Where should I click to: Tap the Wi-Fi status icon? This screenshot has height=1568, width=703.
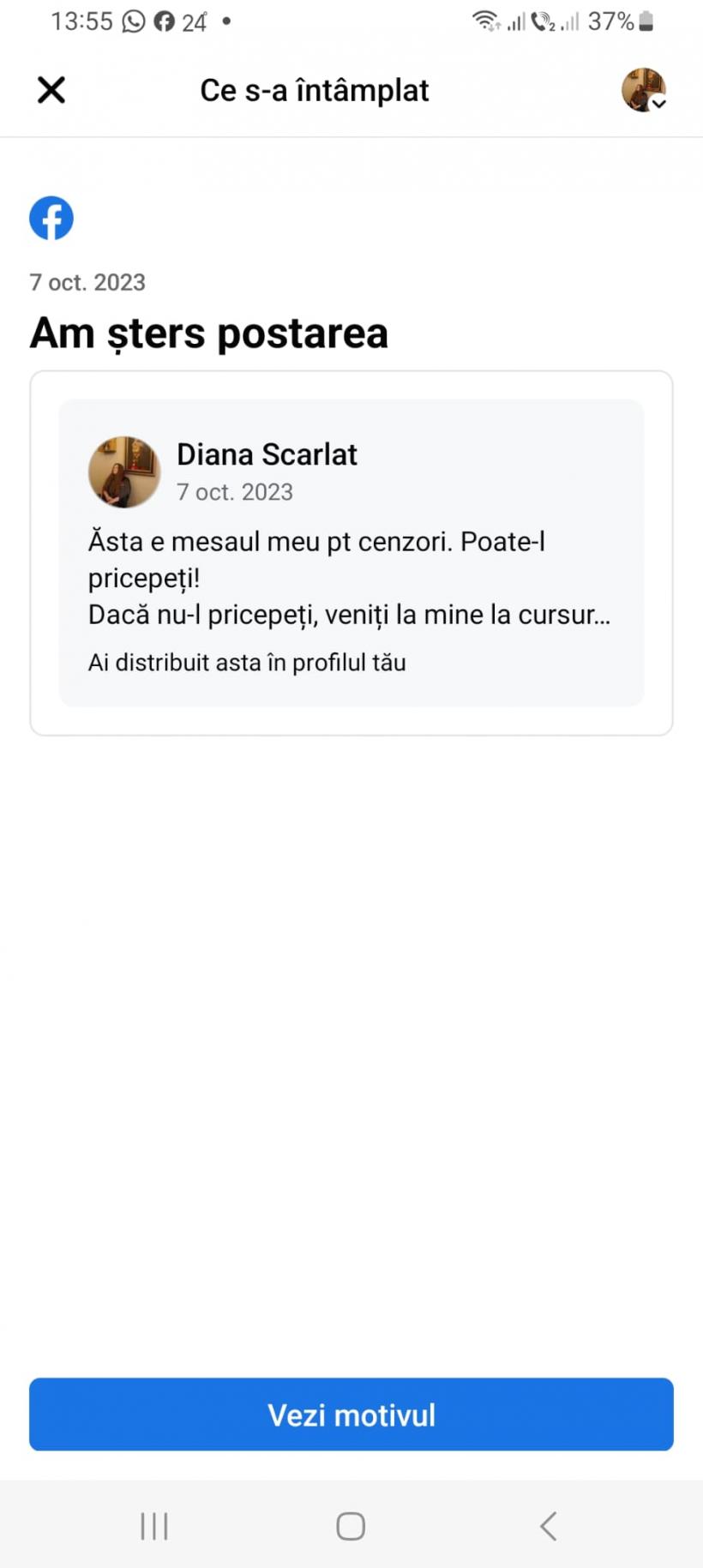point(485,21)
